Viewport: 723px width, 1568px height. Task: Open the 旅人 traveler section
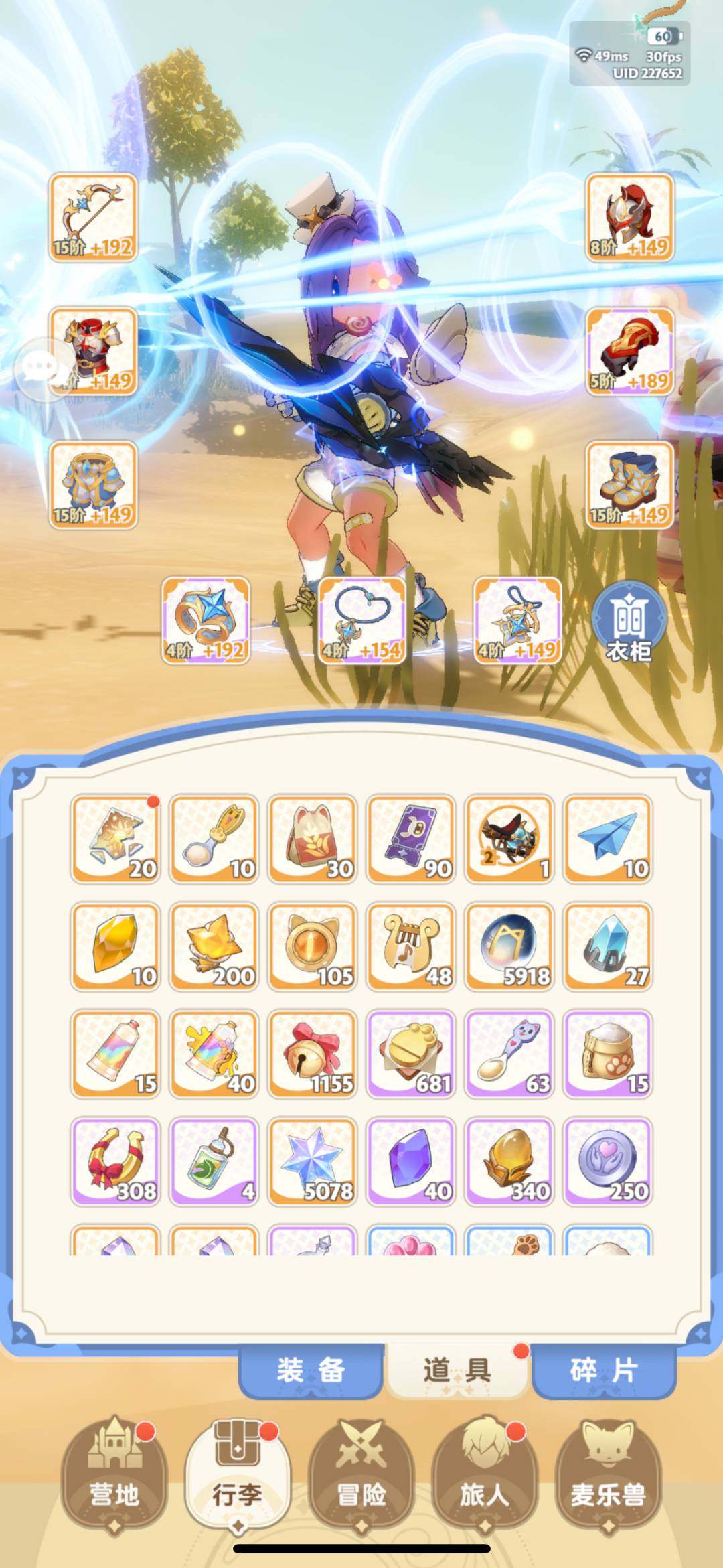click(x=484, y=1474)
